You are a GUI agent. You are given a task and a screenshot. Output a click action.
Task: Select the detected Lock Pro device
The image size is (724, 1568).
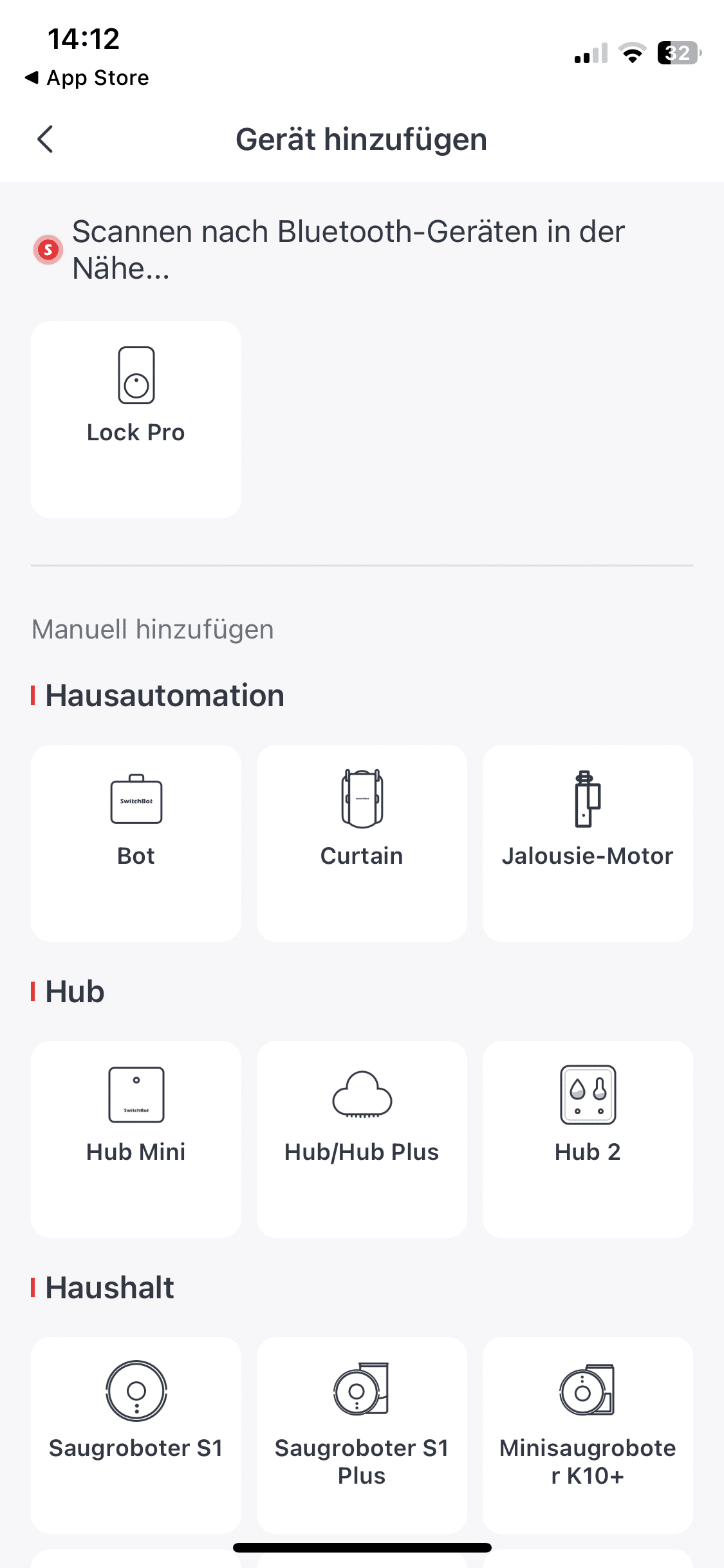[x=136, y=419]
